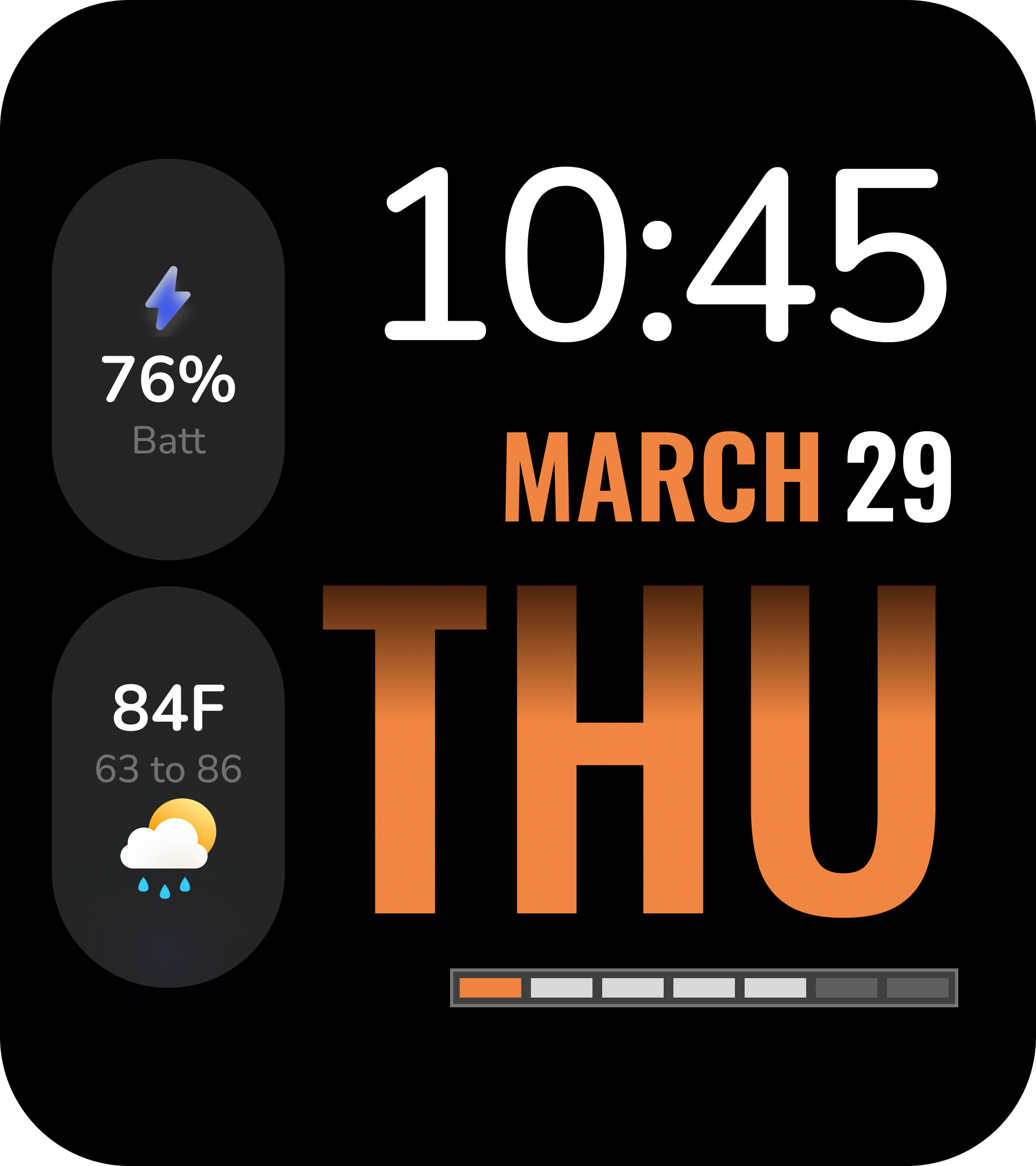1036x1166 pixels.
Task: Open the 84F weather complication
Action: 168,787
